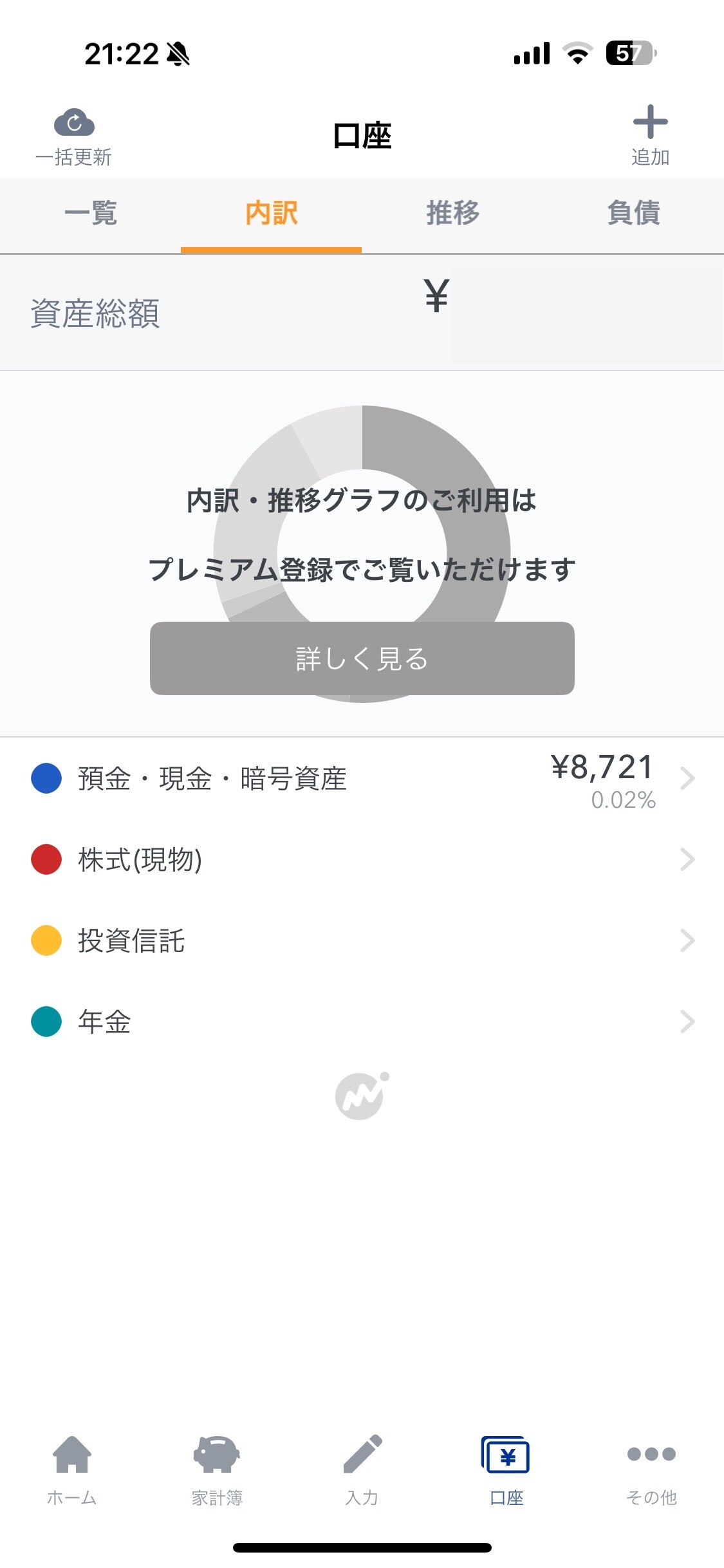Open 預金・現金・暗号資産 details
This screenshot has width=724, height=1568.
click(362, 779)
